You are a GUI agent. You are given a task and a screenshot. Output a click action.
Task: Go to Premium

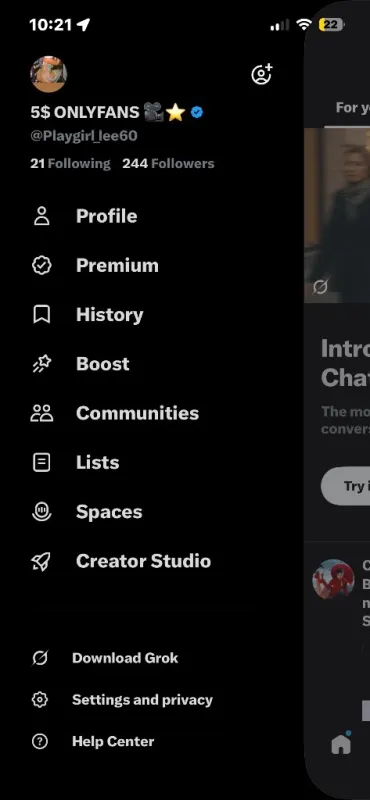click(95, 266)
